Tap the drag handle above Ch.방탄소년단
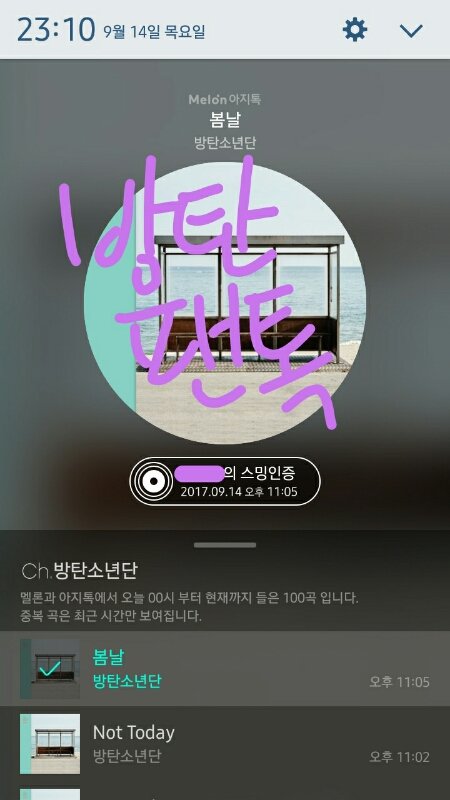Viewport: 450px width, 800px height. click(225, 545)
